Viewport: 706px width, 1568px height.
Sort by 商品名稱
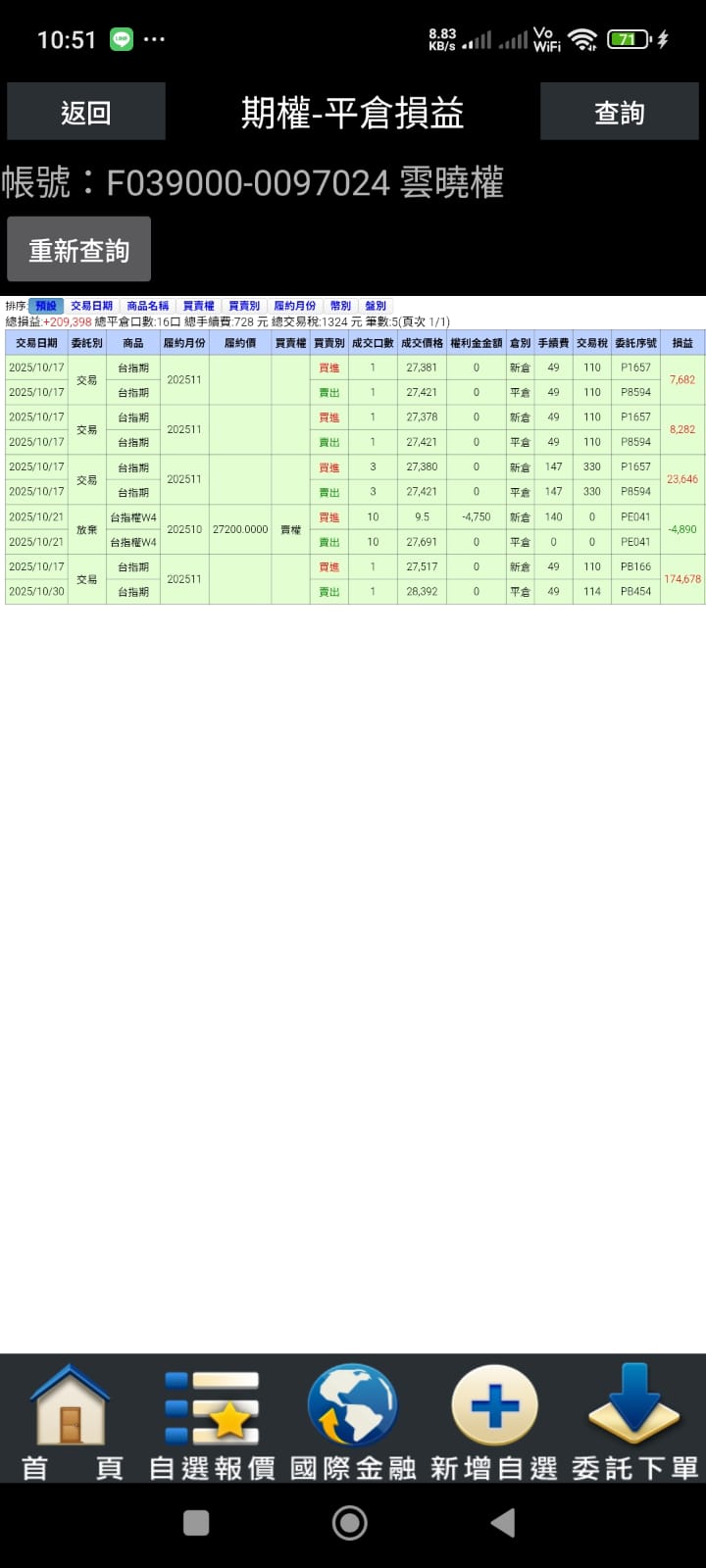click(148, 306)
